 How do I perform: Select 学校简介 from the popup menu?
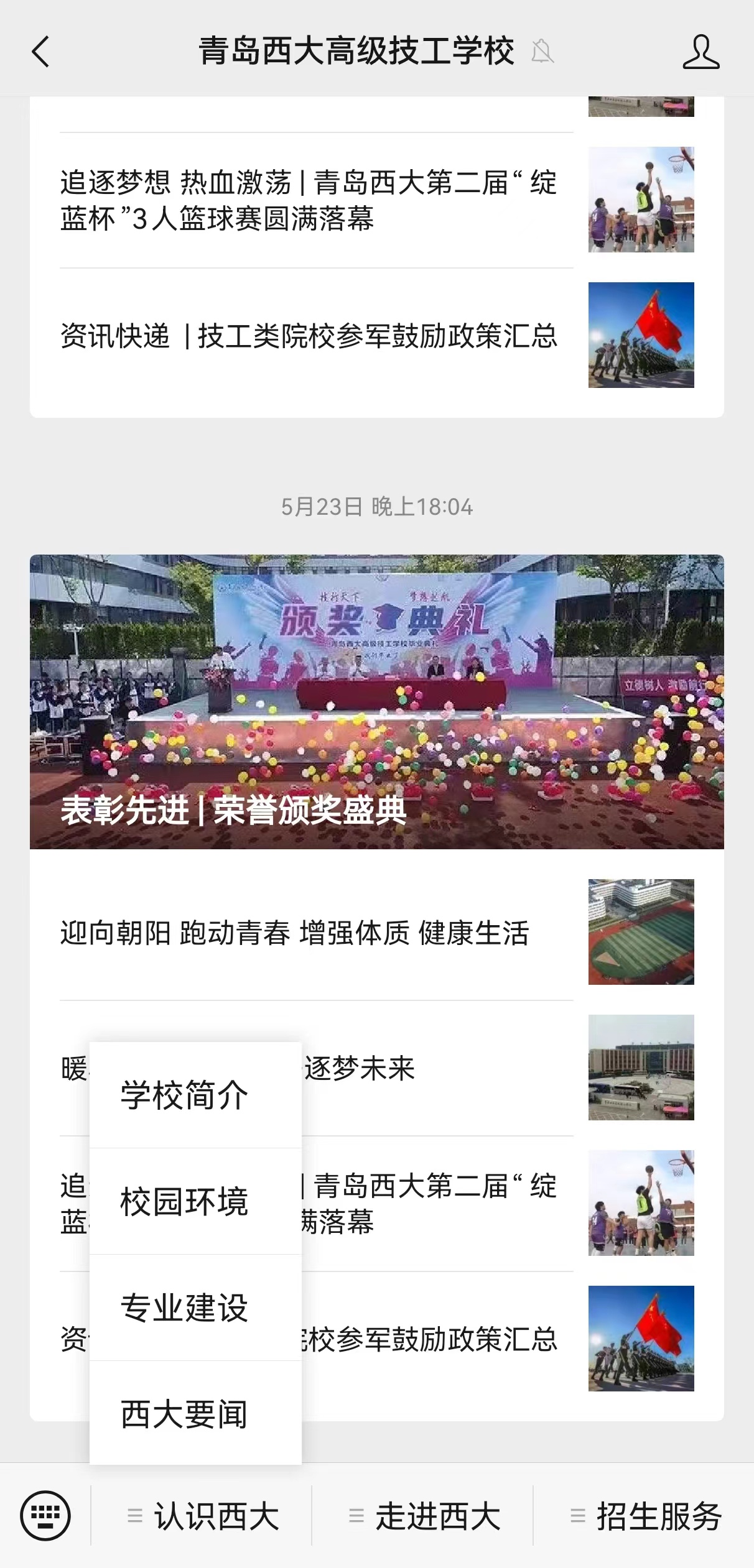[x=184, y=1095]
